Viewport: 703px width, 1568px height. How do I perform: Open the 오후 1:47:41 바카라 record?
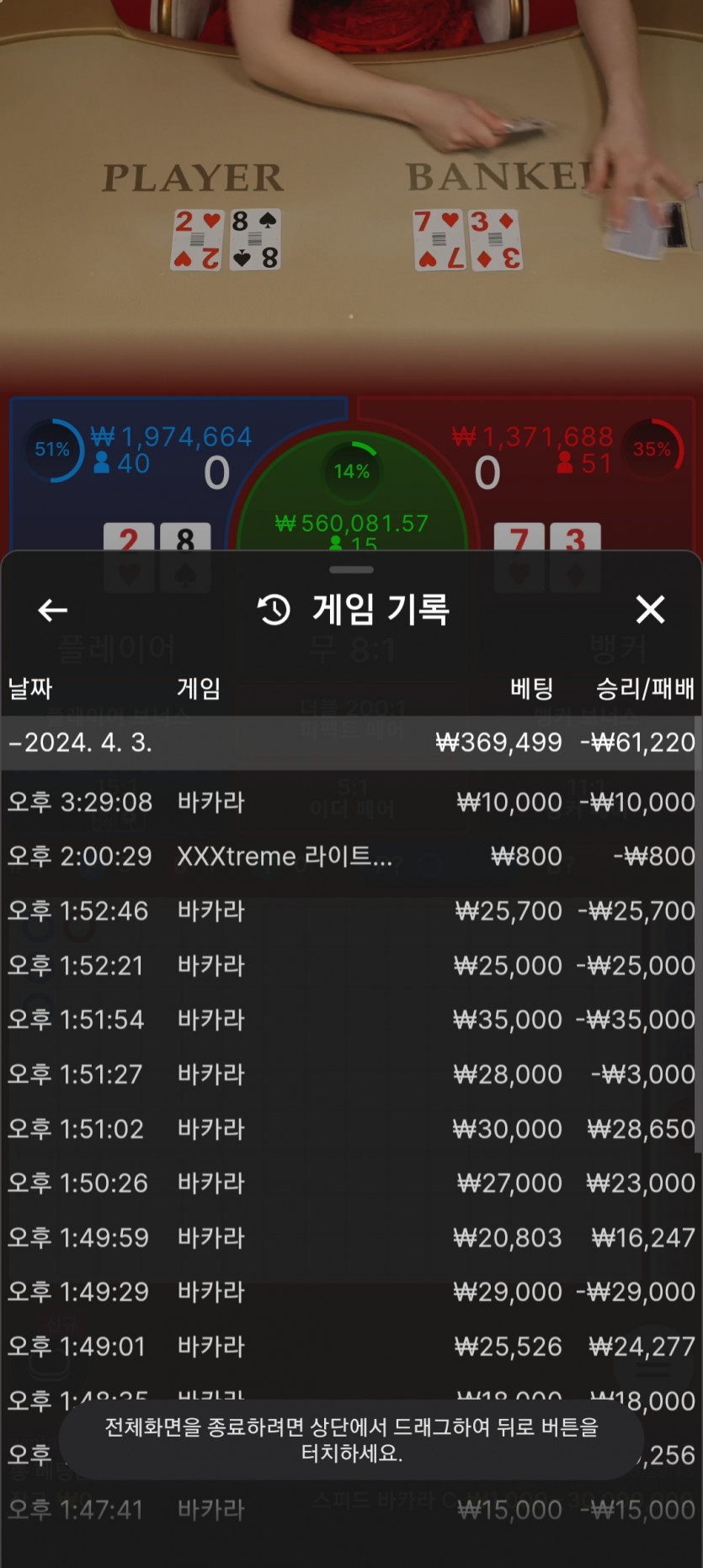pos(350,1510)
